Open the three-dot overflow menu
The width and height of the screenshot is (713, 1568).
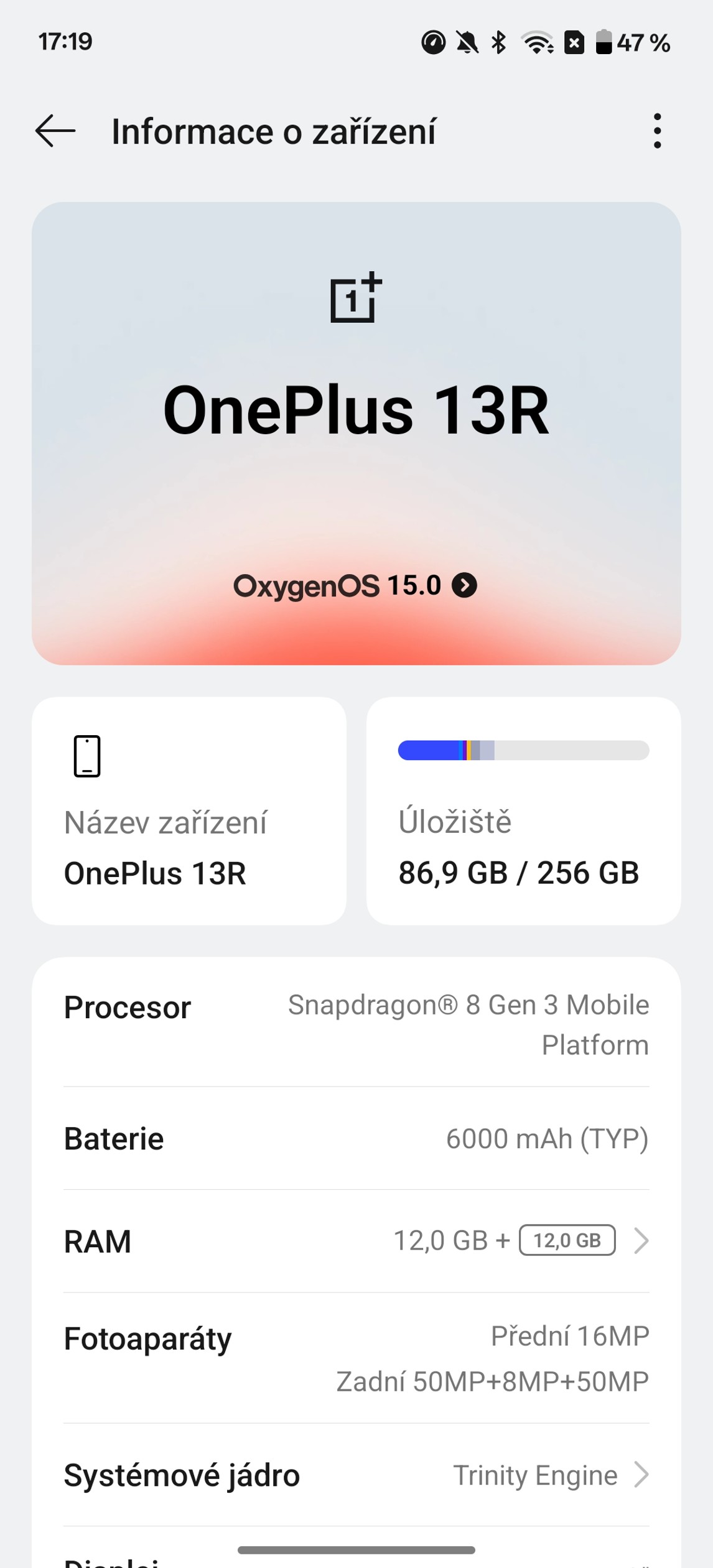pyautogui.click(x=657, y=131)
